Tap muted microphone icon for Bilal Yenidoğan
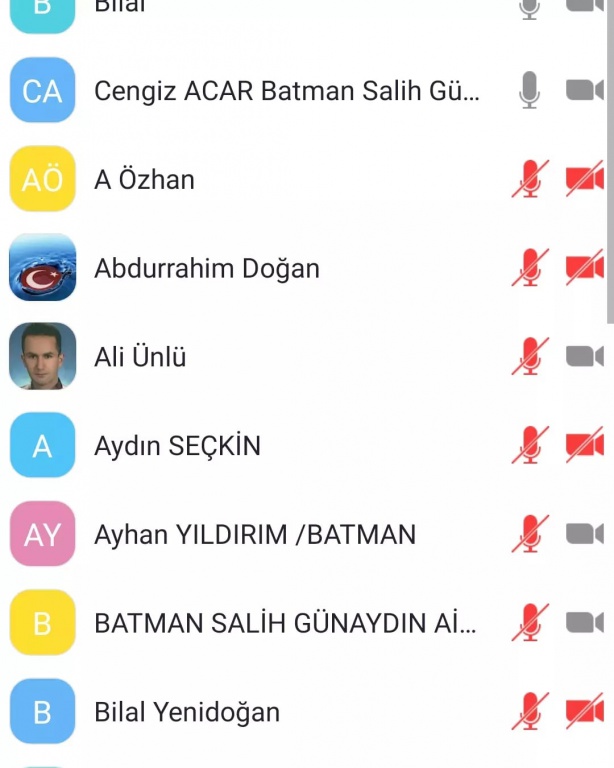This screenshot has height=768, width=614. tap(530, 712)
